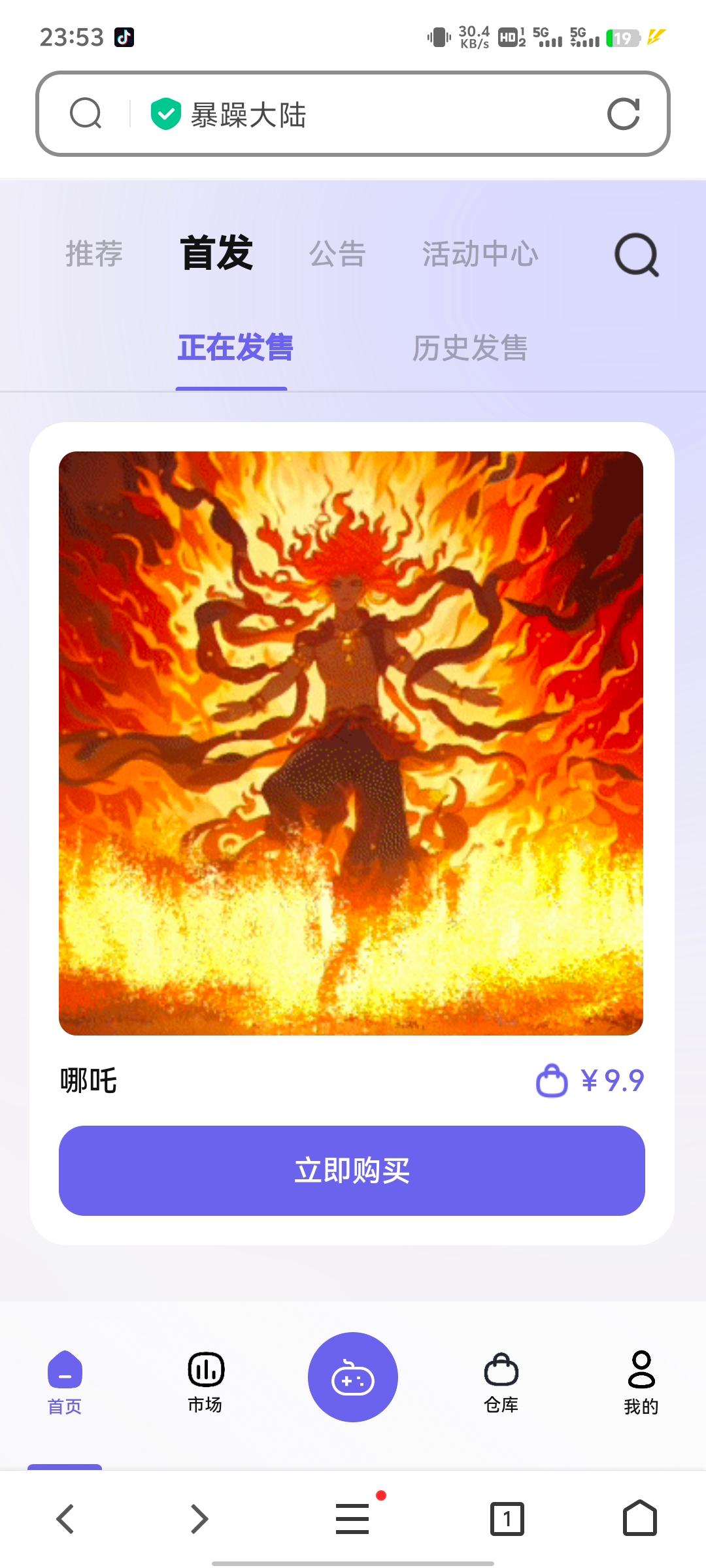Tap the browser address bar 暴躁大陆

(353, 114)
